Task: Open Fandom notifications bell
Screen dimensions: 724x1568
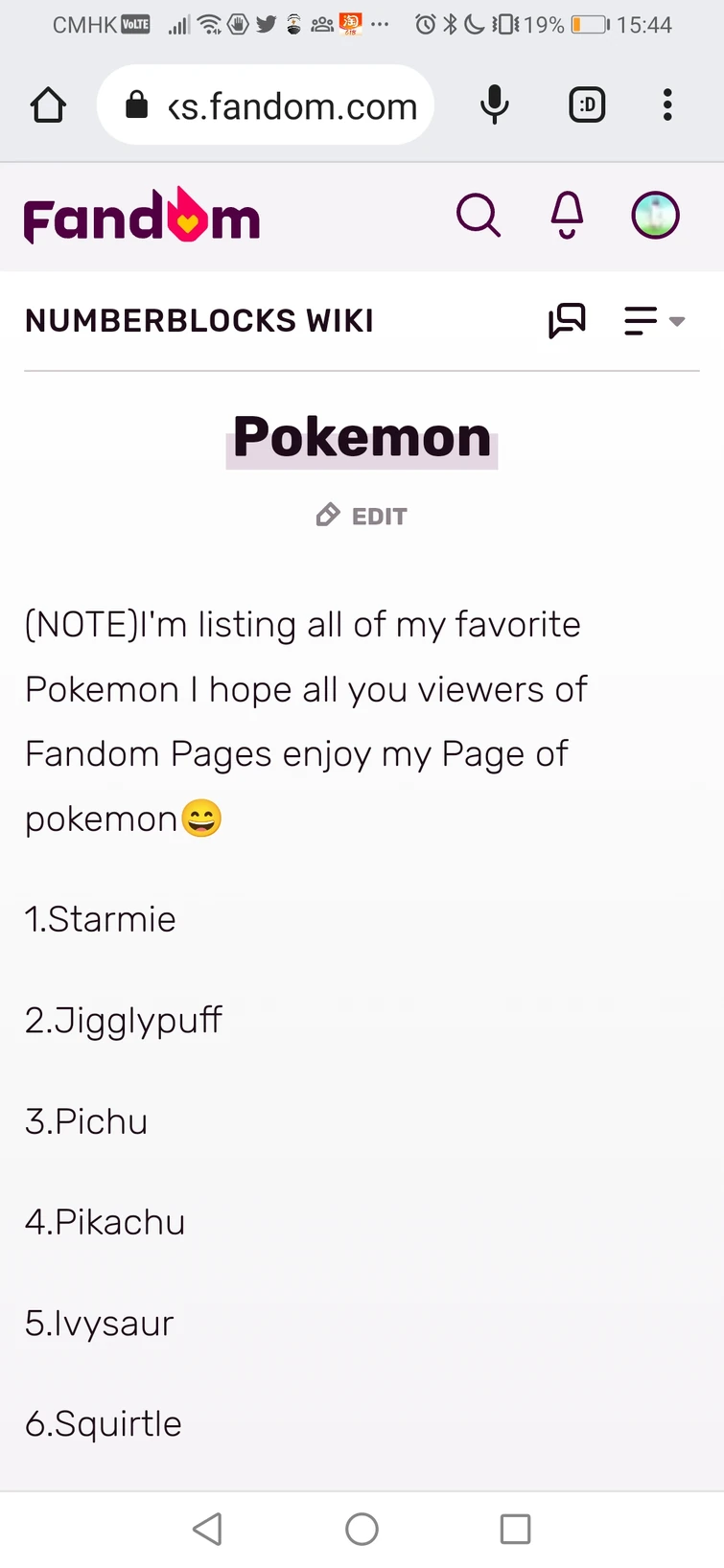Action: pyautogui.click(x=566, y=215)
